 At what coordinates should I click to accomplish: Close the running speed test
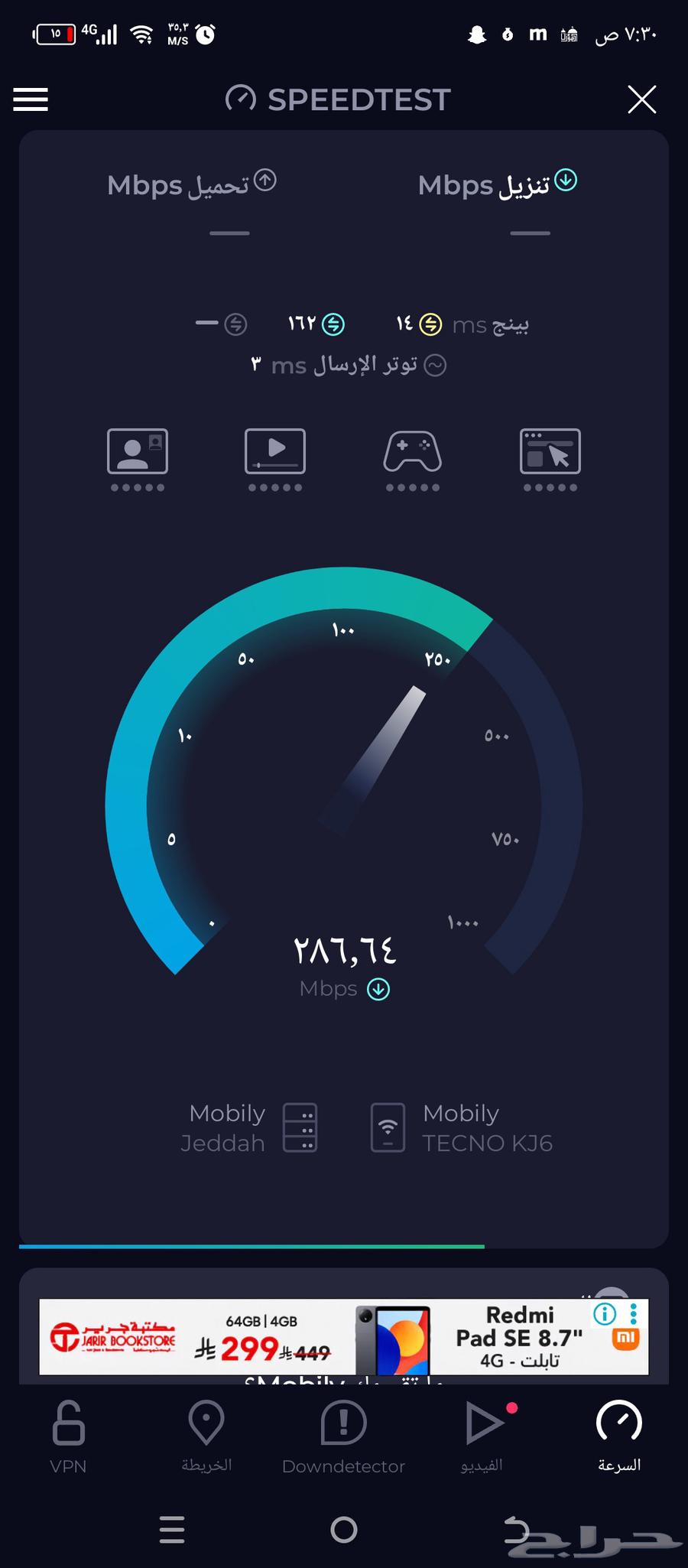(641, 99)
